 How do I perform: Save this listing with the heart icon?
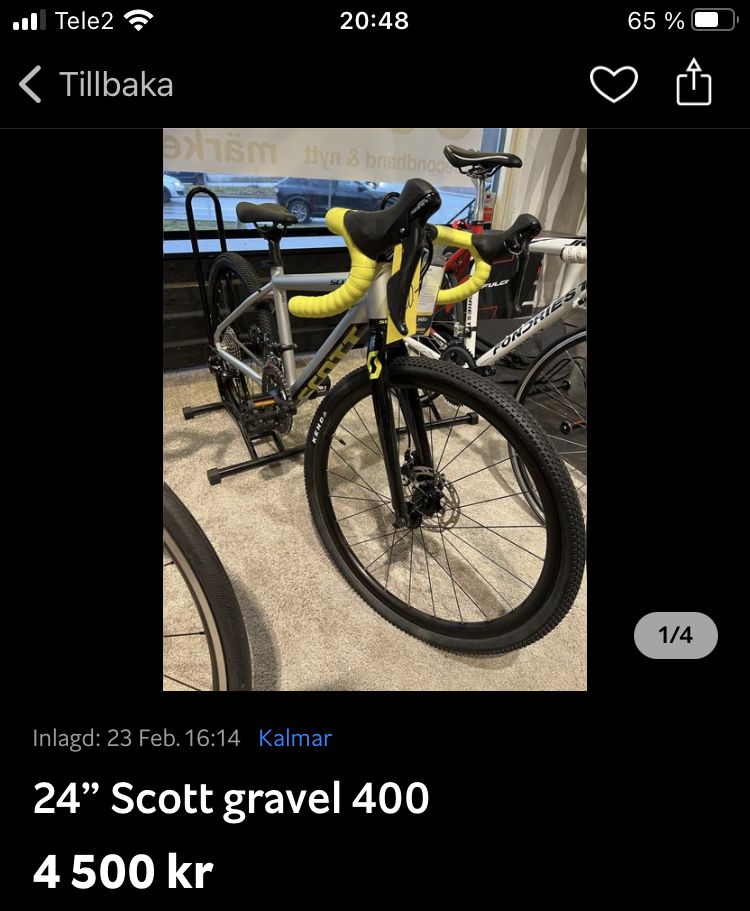point(613,84)
